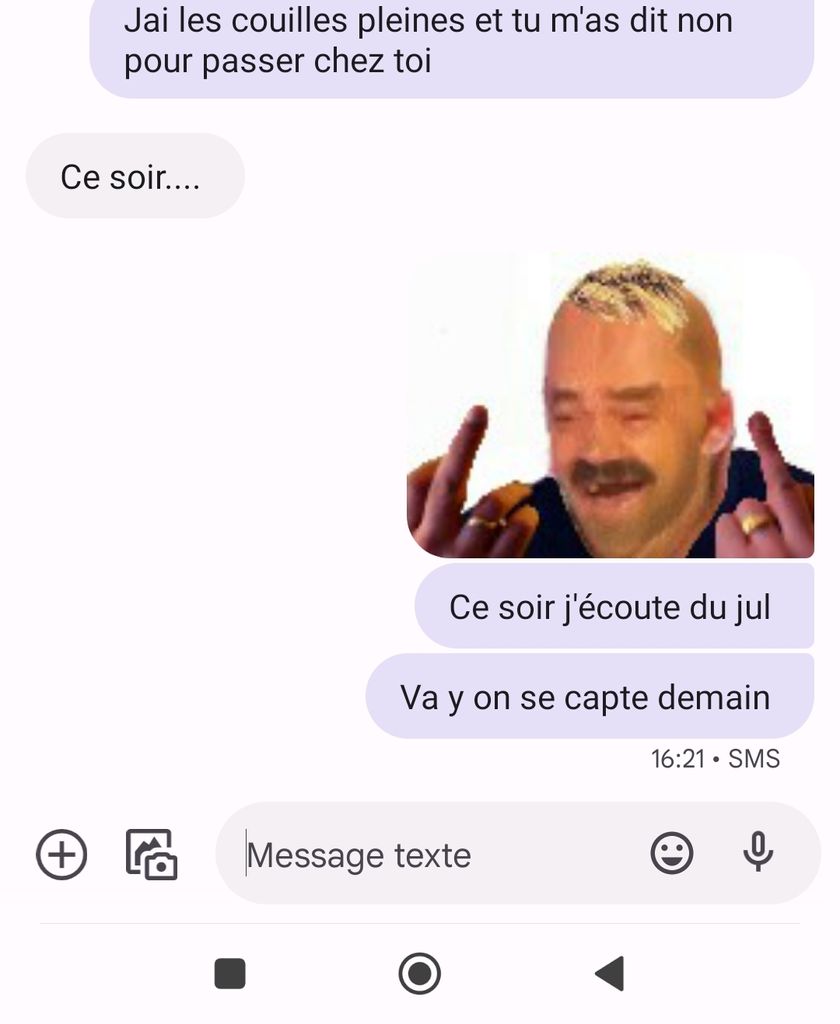
Task: Open the plus attachment menu
Action: coord(62,855)
